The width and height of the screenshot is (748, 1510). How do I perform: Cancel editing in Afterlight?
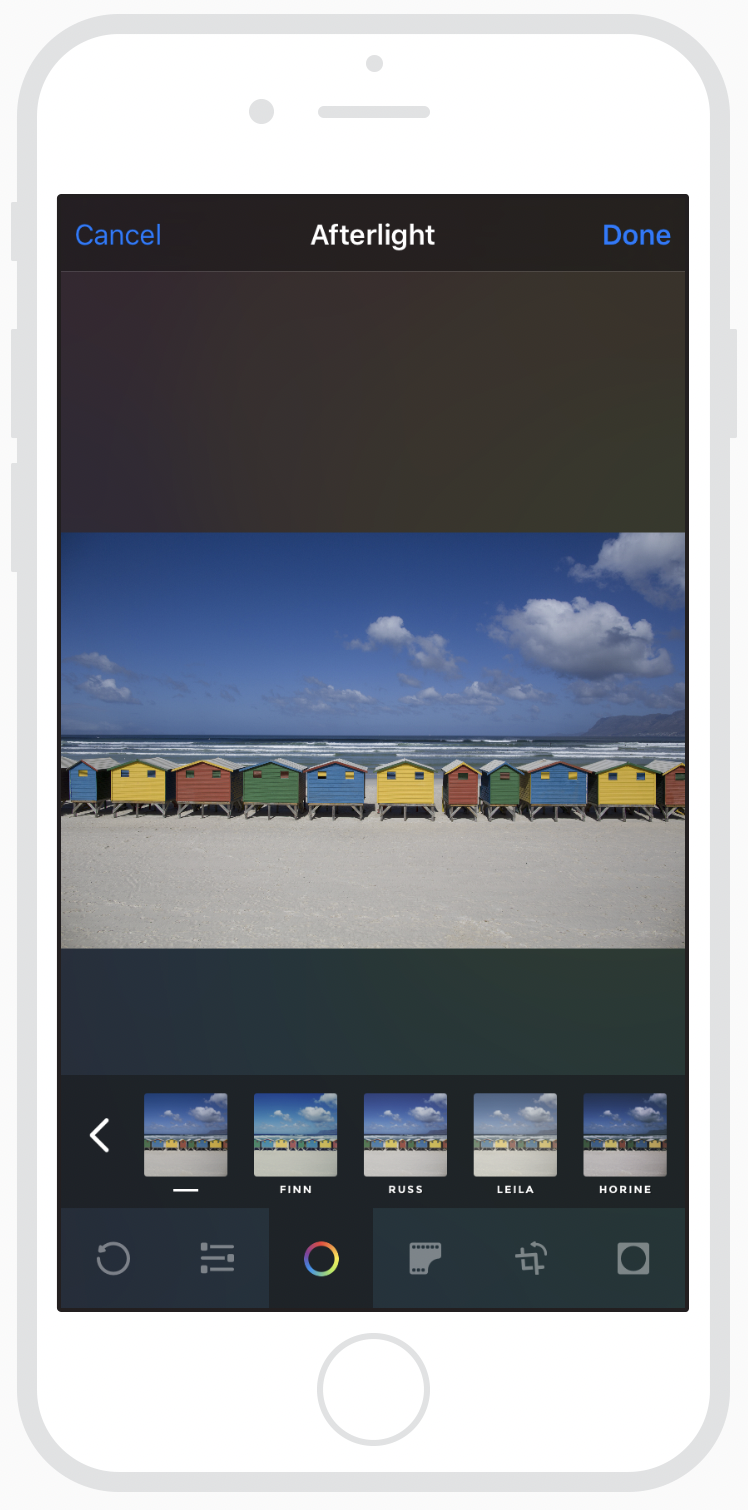pos(118,235)
